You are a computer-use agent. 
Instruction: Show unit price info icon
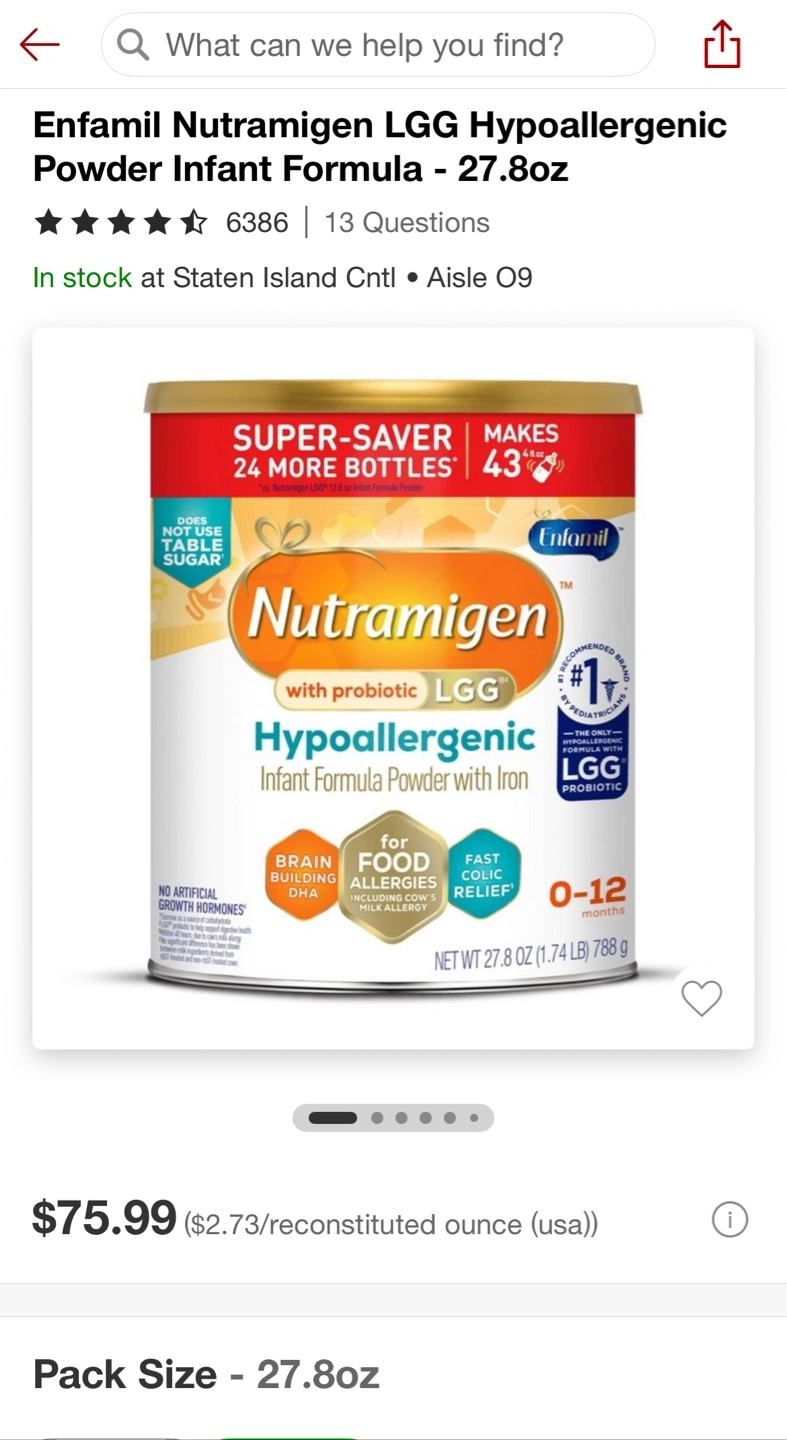[730, 1220]
